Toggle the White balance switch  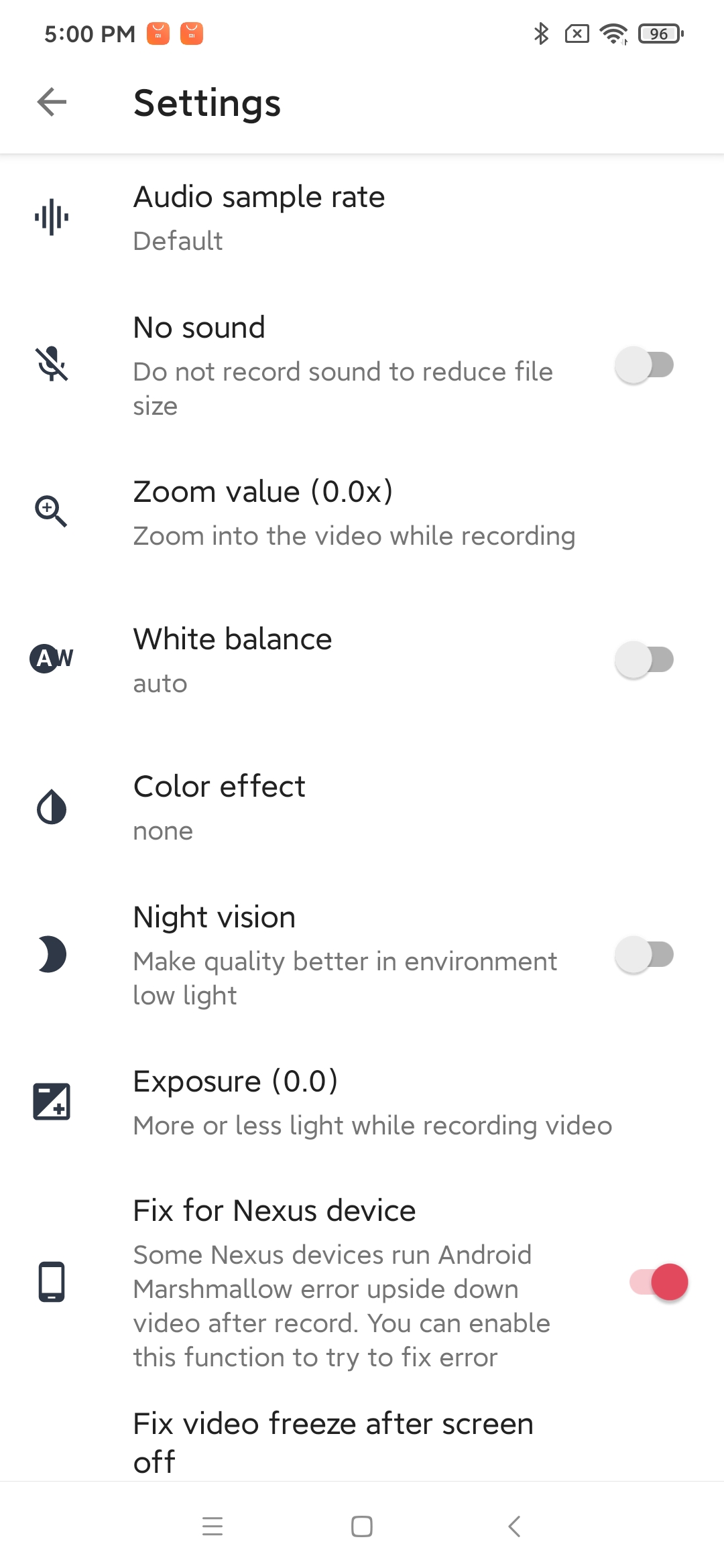[x=644, y=660]
